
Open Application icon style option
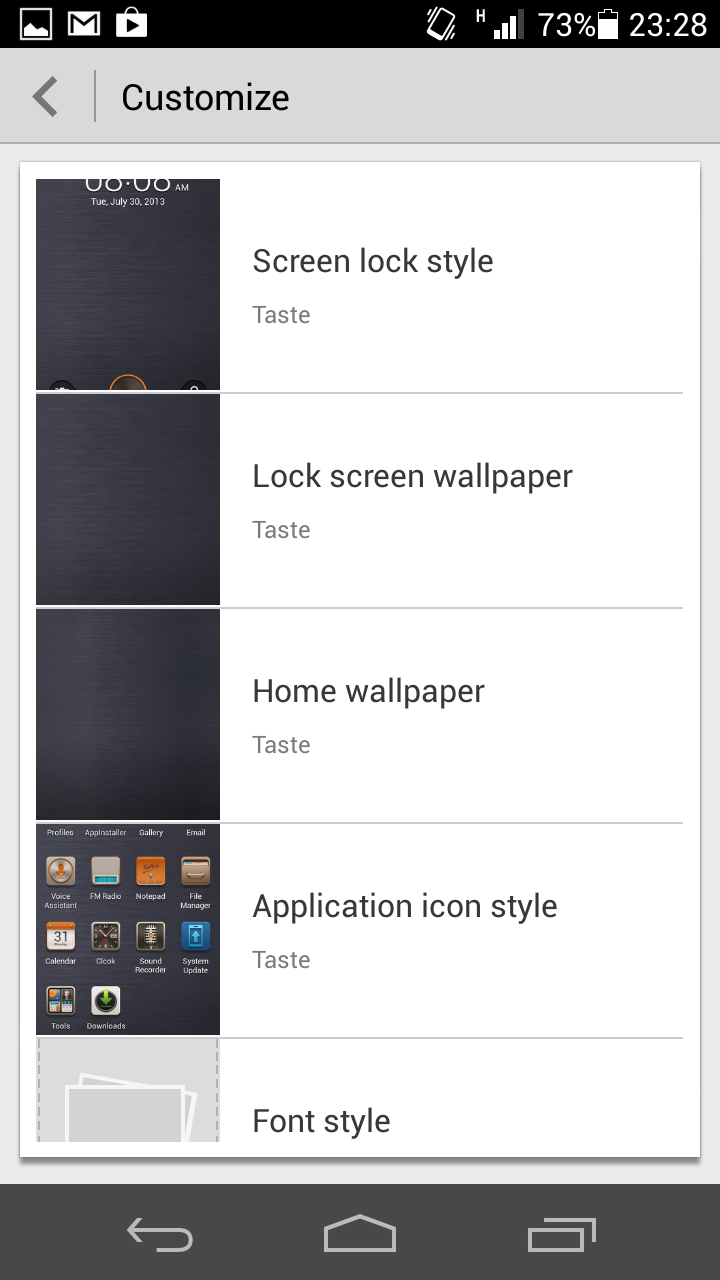click(x=360, y=930)
